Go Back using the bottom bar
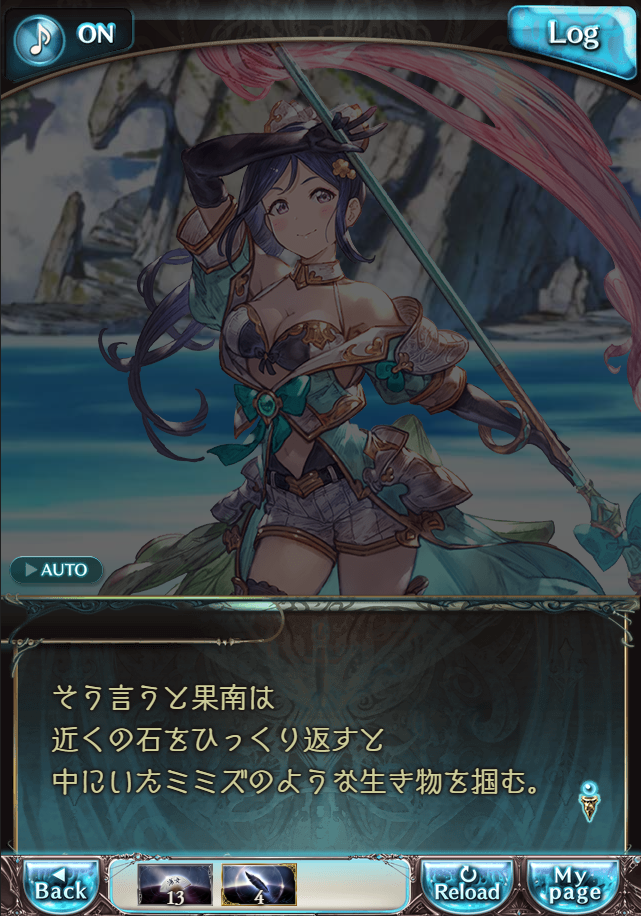 tap(60, 884)
